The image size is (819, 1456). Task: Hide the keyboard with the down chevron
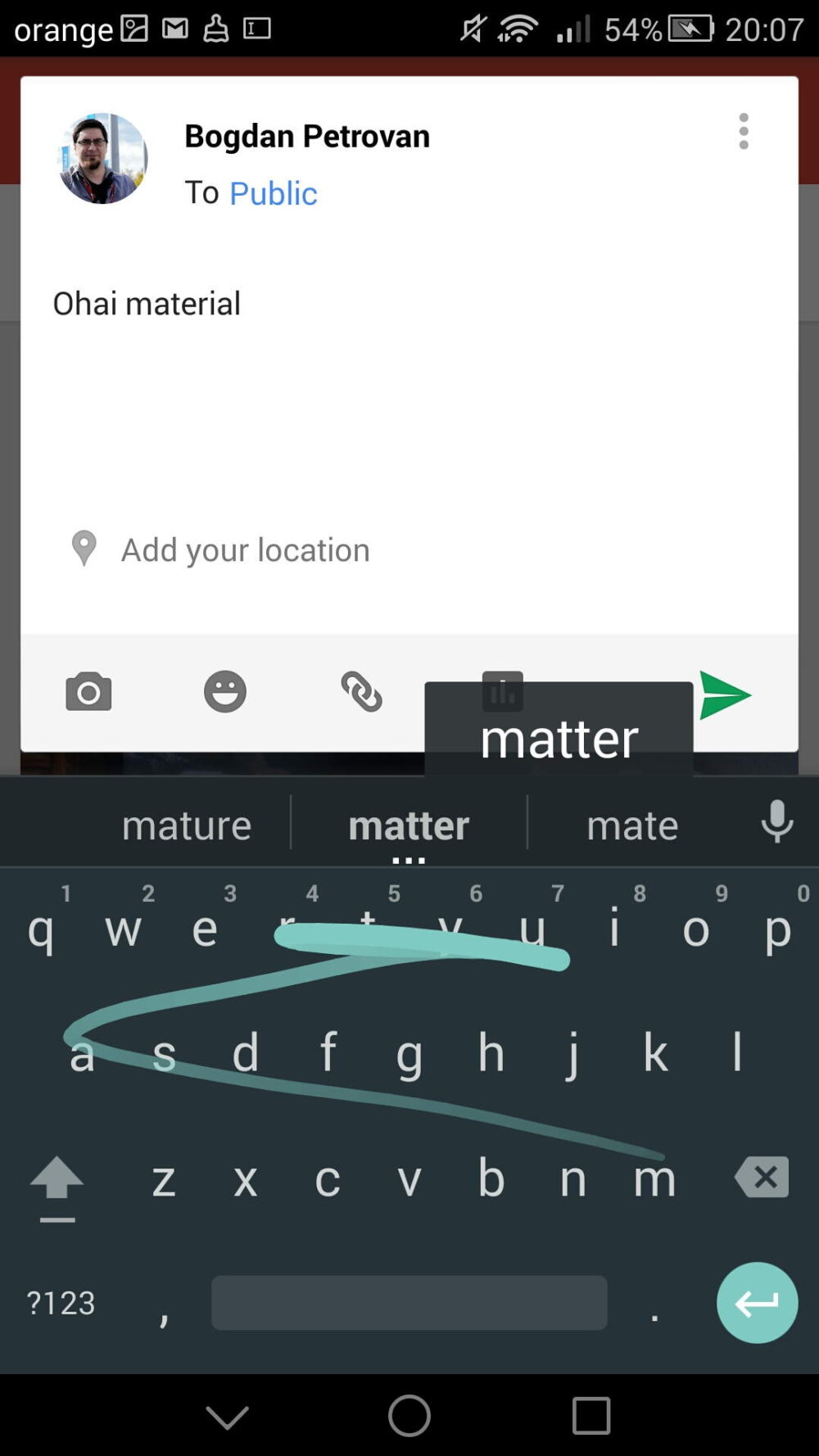229,1416
